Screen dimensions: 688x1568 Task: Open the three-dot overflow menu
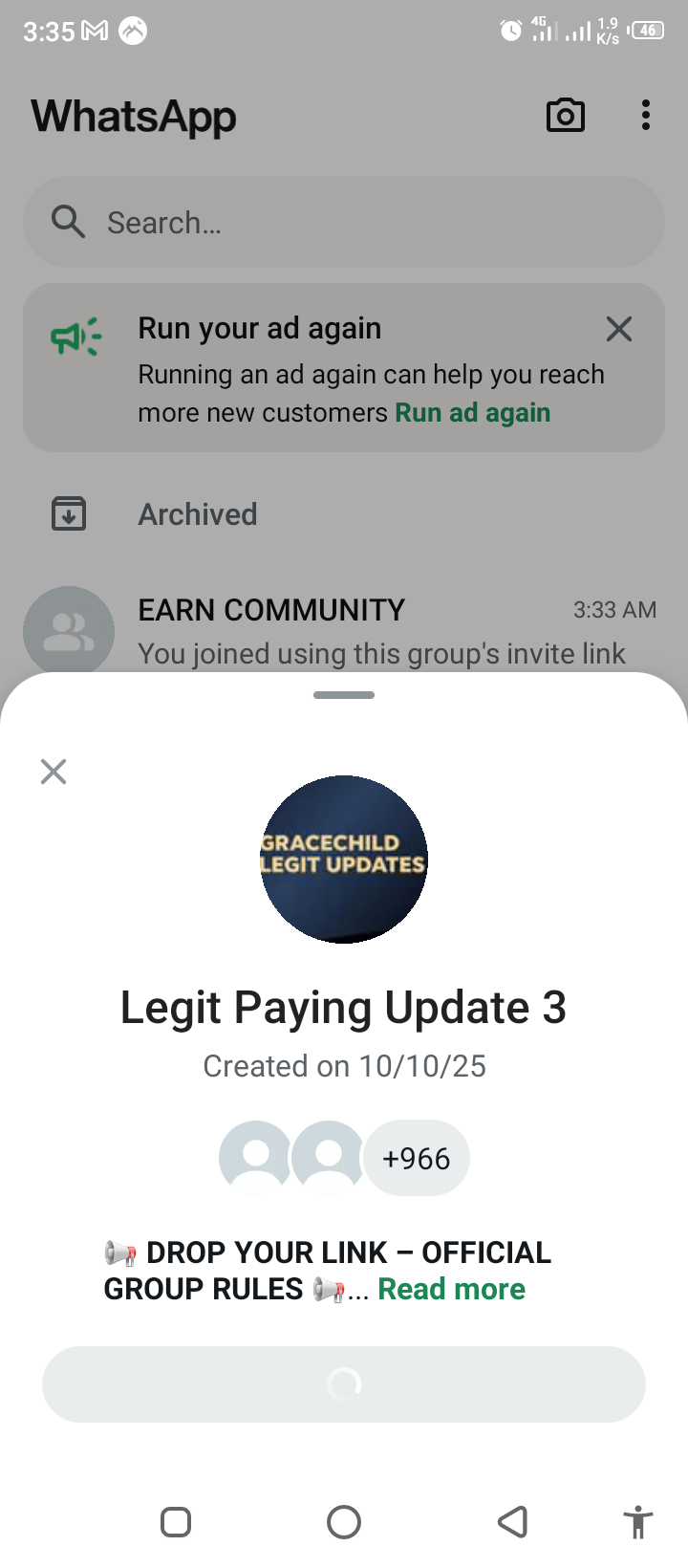click(x=646, y=116)
